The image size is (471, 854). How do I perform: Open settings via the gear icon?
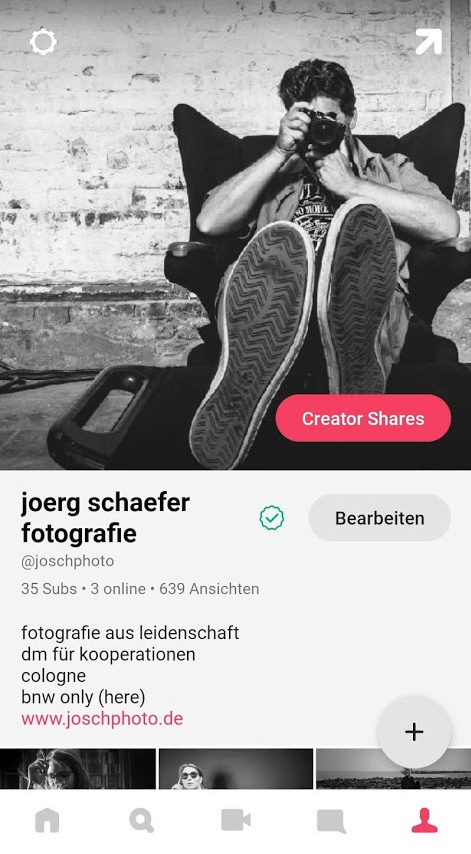43,42
